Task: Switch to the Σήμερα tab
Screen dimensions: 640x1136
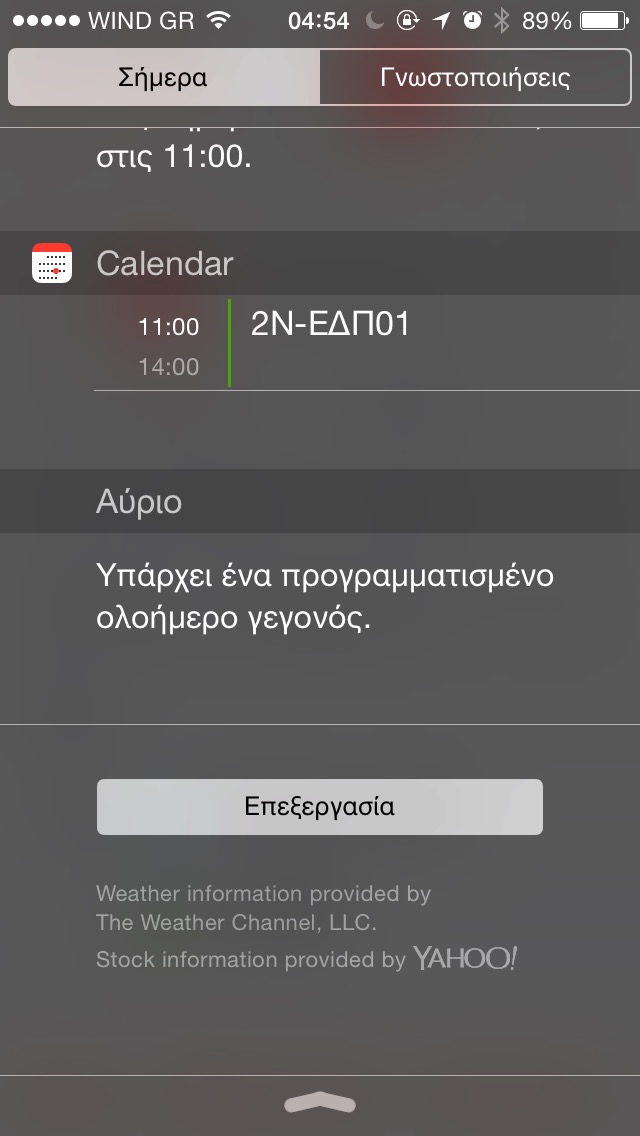Action: pyautogui.click(x=163, y=77)
